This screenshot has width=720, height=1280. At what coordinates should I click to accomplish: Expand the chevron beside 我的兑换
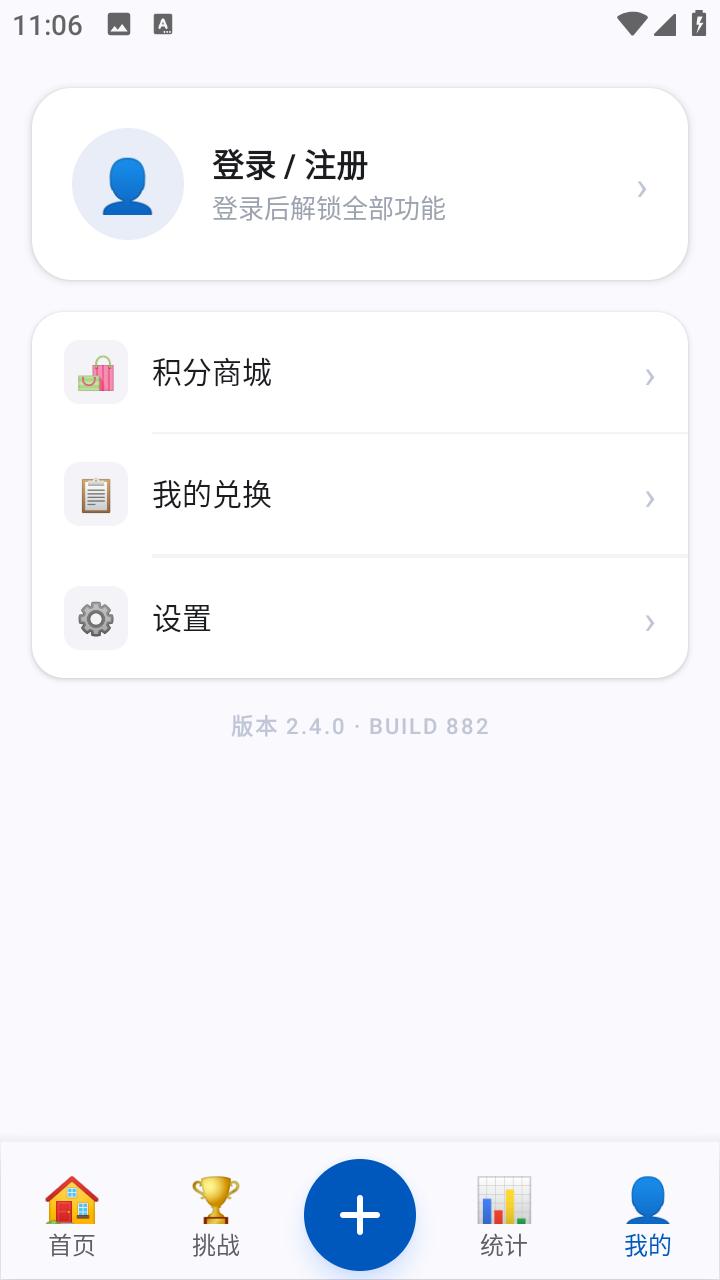(x=650, y=498)
